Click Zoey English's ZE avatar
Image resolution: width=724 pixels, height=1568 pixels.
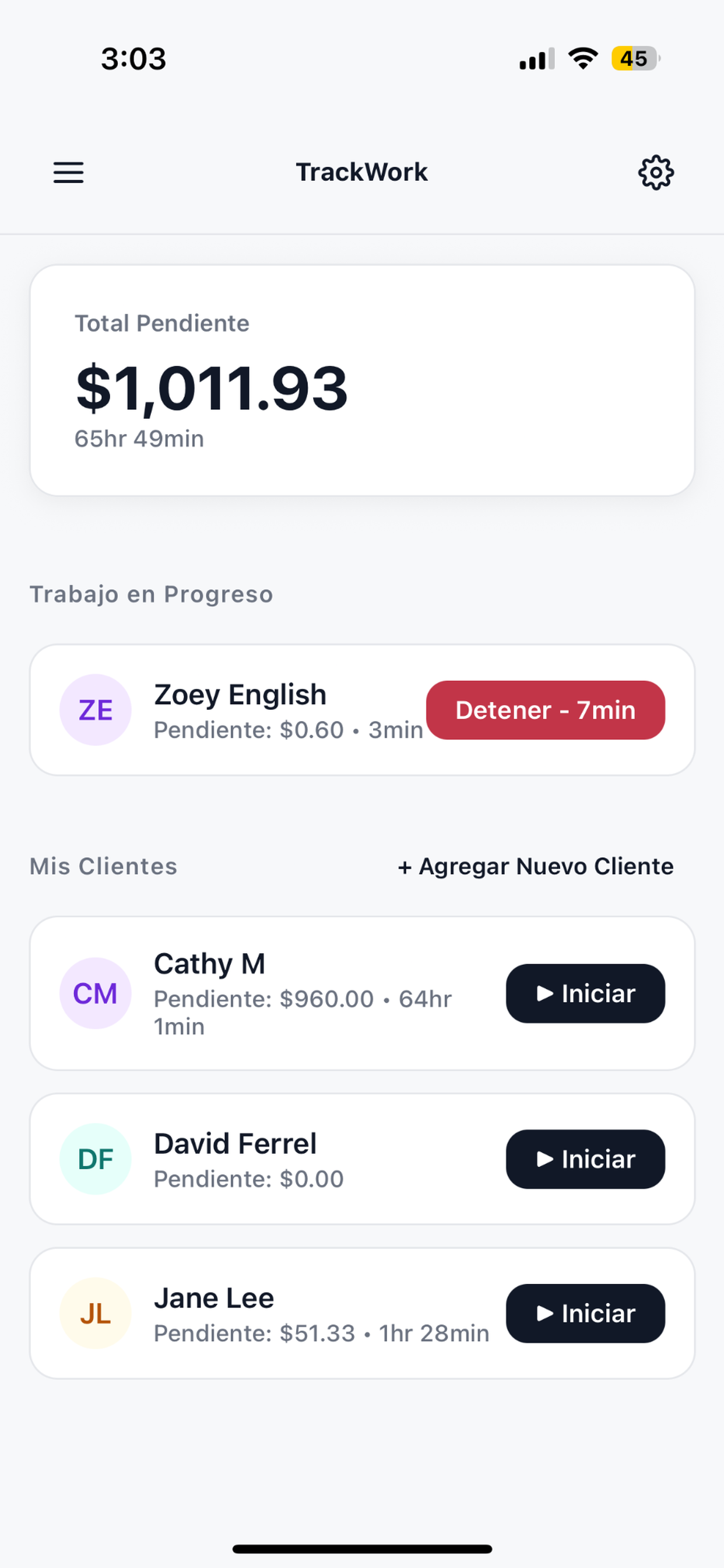[96, 710]
